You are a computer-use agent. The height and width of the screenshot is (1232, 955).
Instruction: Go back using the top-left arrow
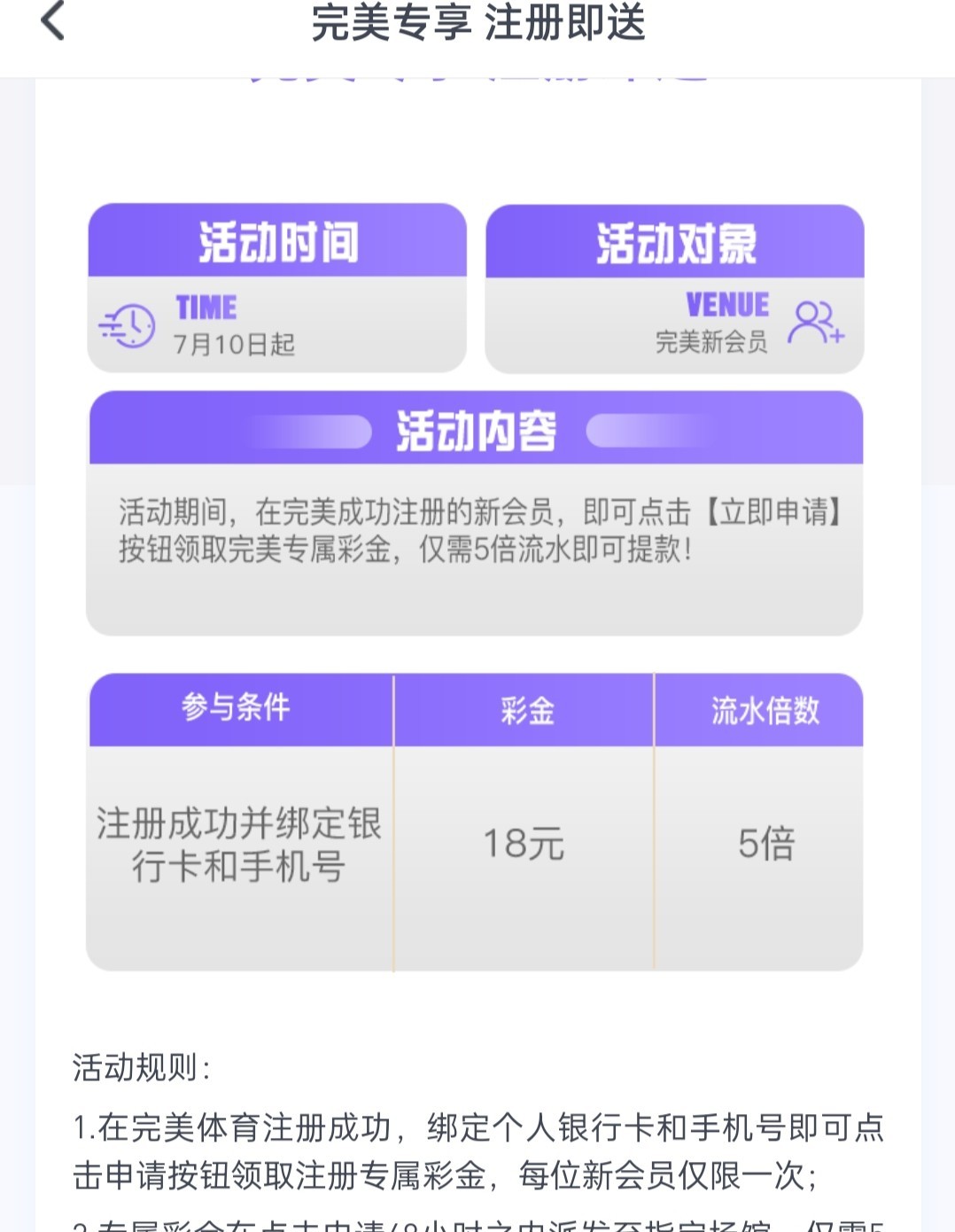click(53, 21)
